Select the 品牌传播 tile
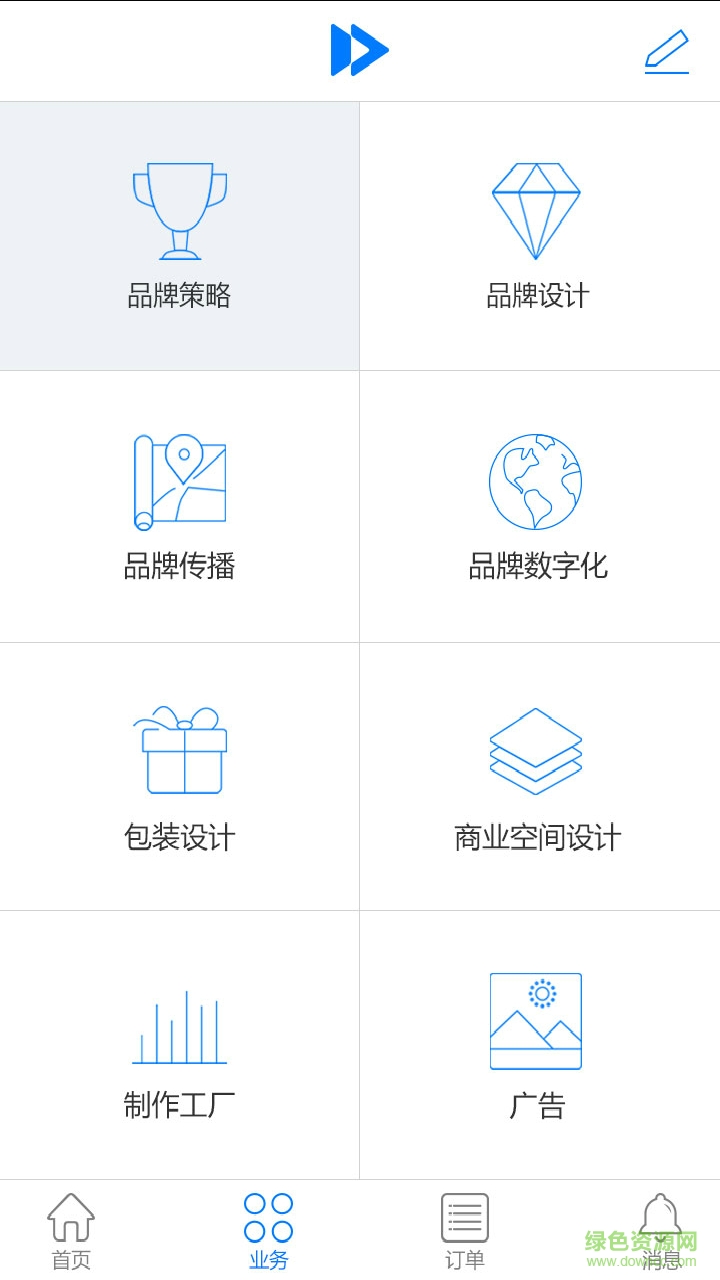 click(180, 507)
